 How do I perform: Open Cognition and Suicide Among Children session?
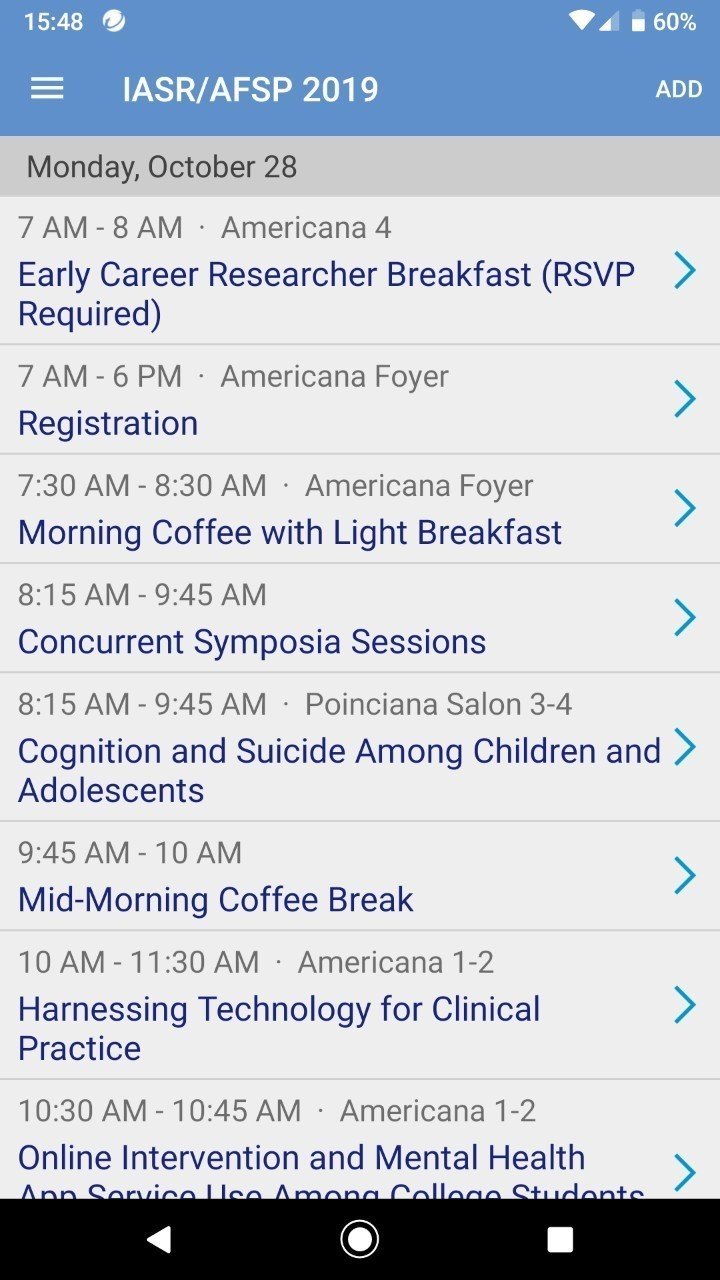click(360, 747)
